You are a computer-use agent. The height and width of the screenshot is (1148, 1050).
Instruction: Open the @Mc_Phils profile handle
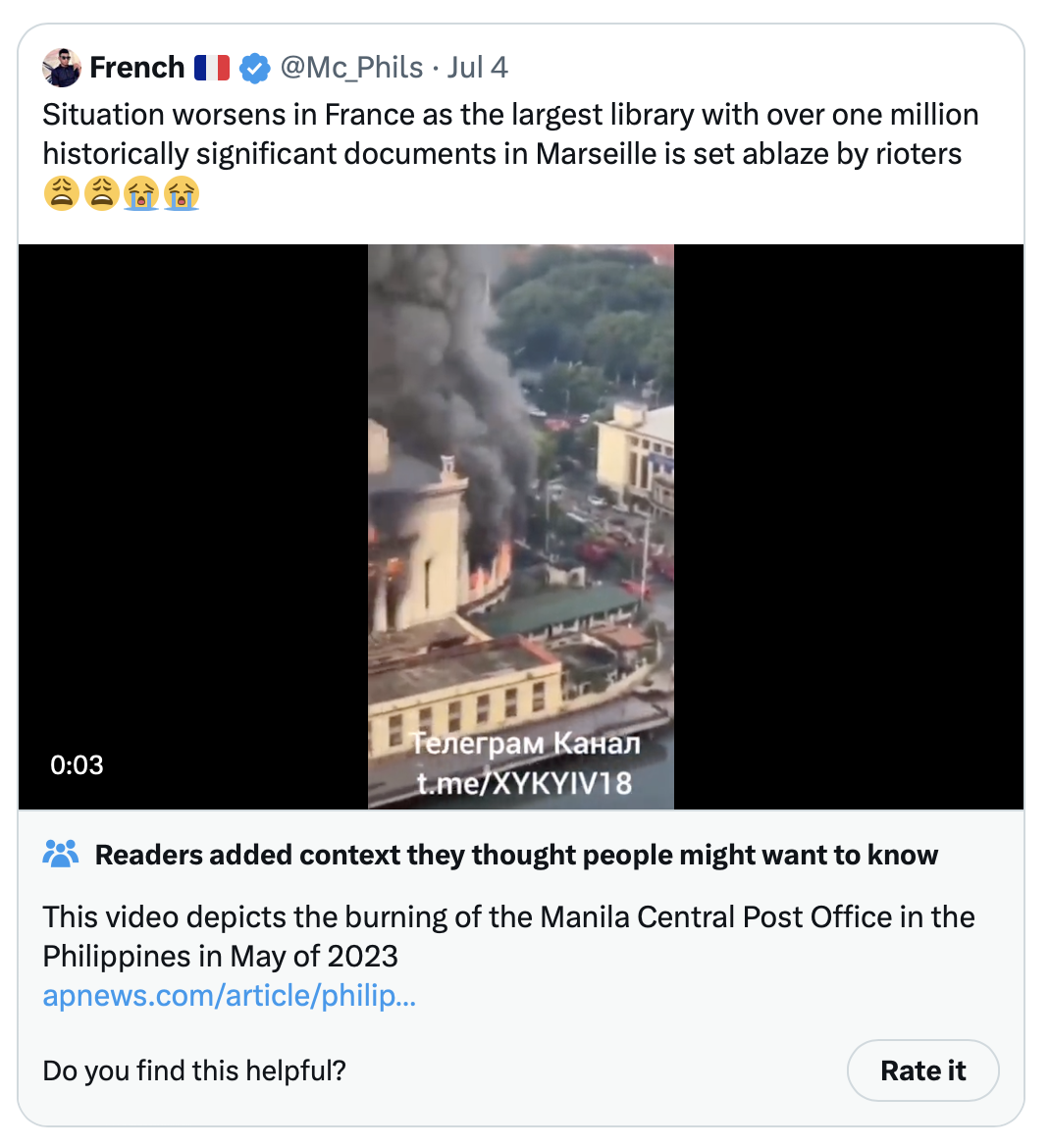(351, 68)
